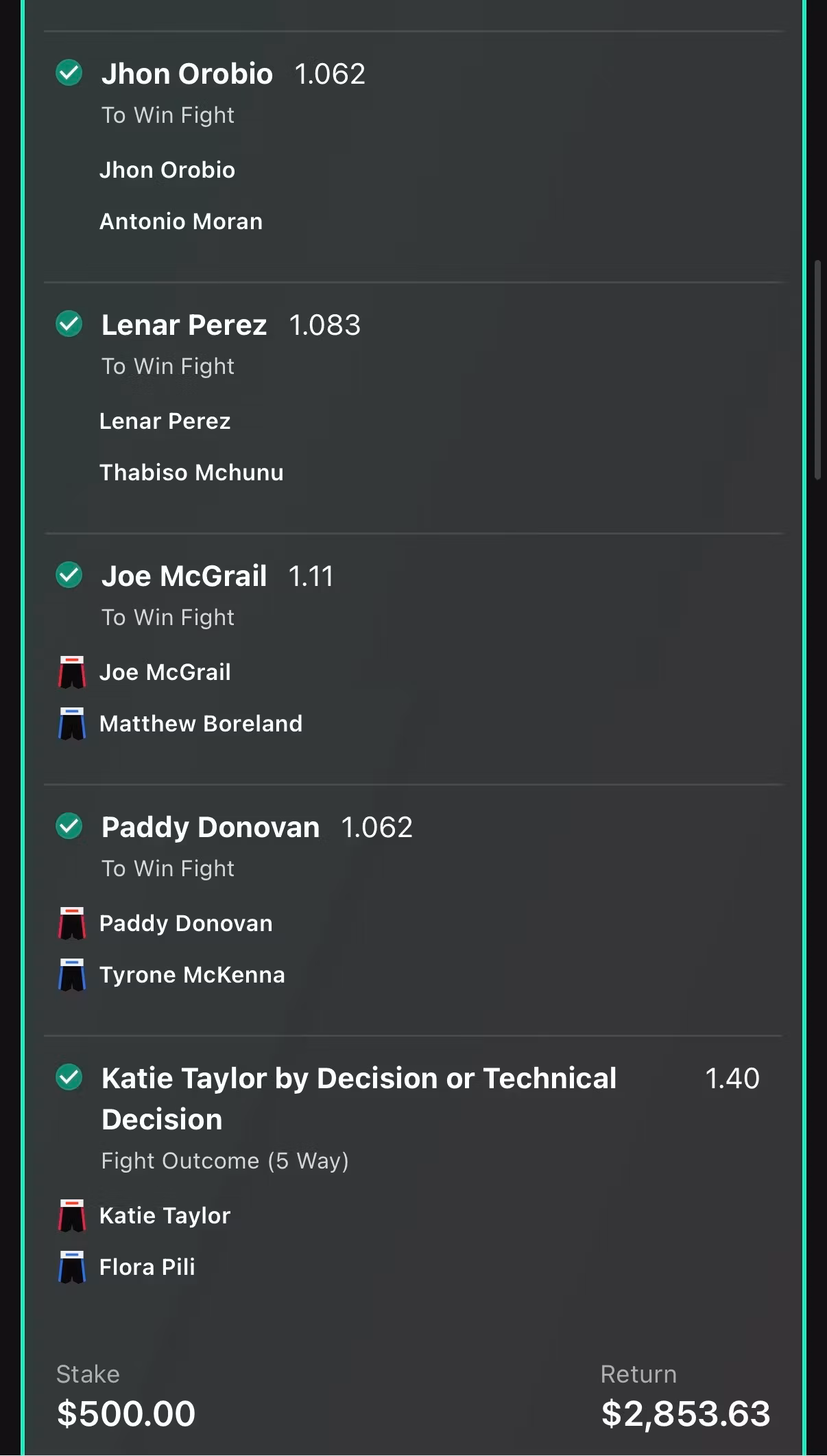Open the Lenar Perez vs Thabiso Mchunu selection

pos(413,408)
